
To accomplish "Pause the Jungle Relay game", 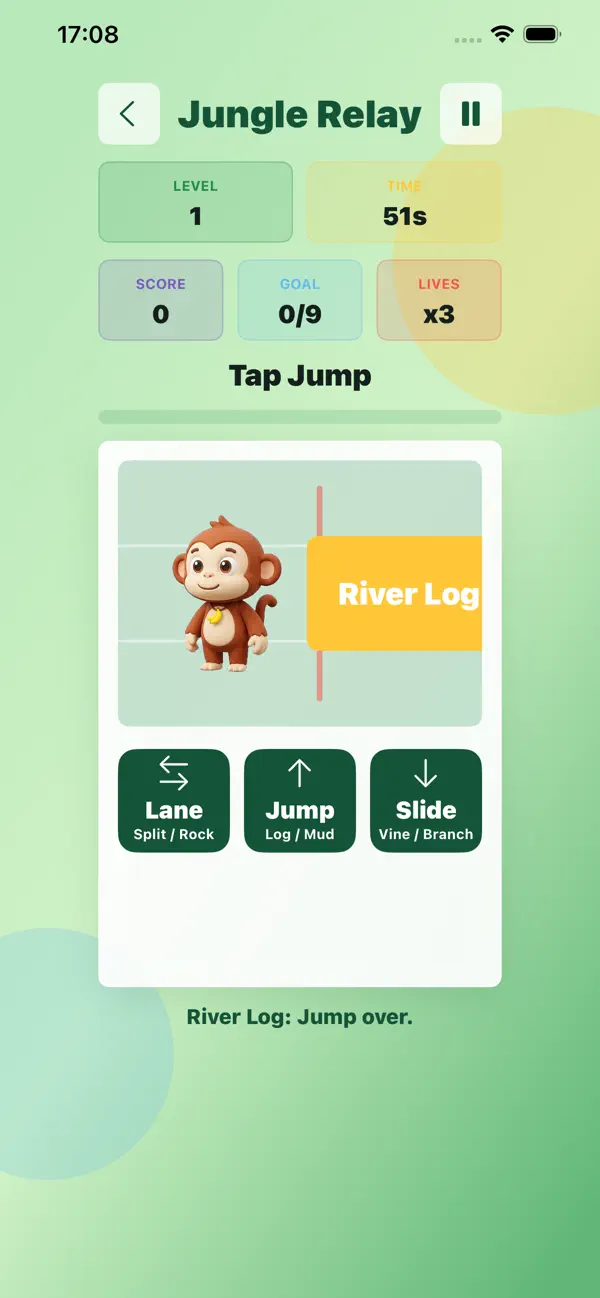I will coord(470,114).
